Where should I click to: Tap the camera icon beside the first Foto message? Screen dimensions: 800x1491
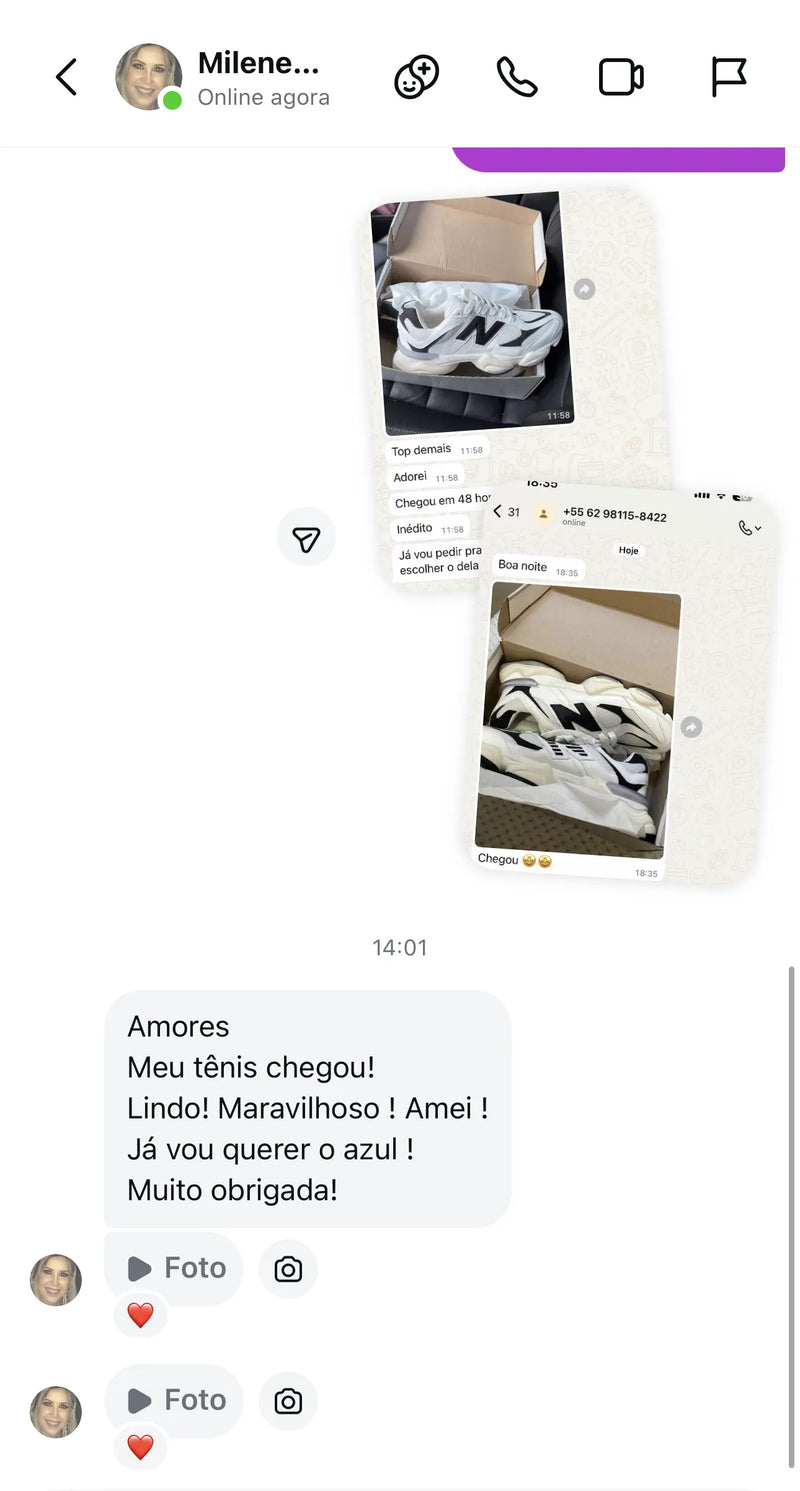point(288,1268)
